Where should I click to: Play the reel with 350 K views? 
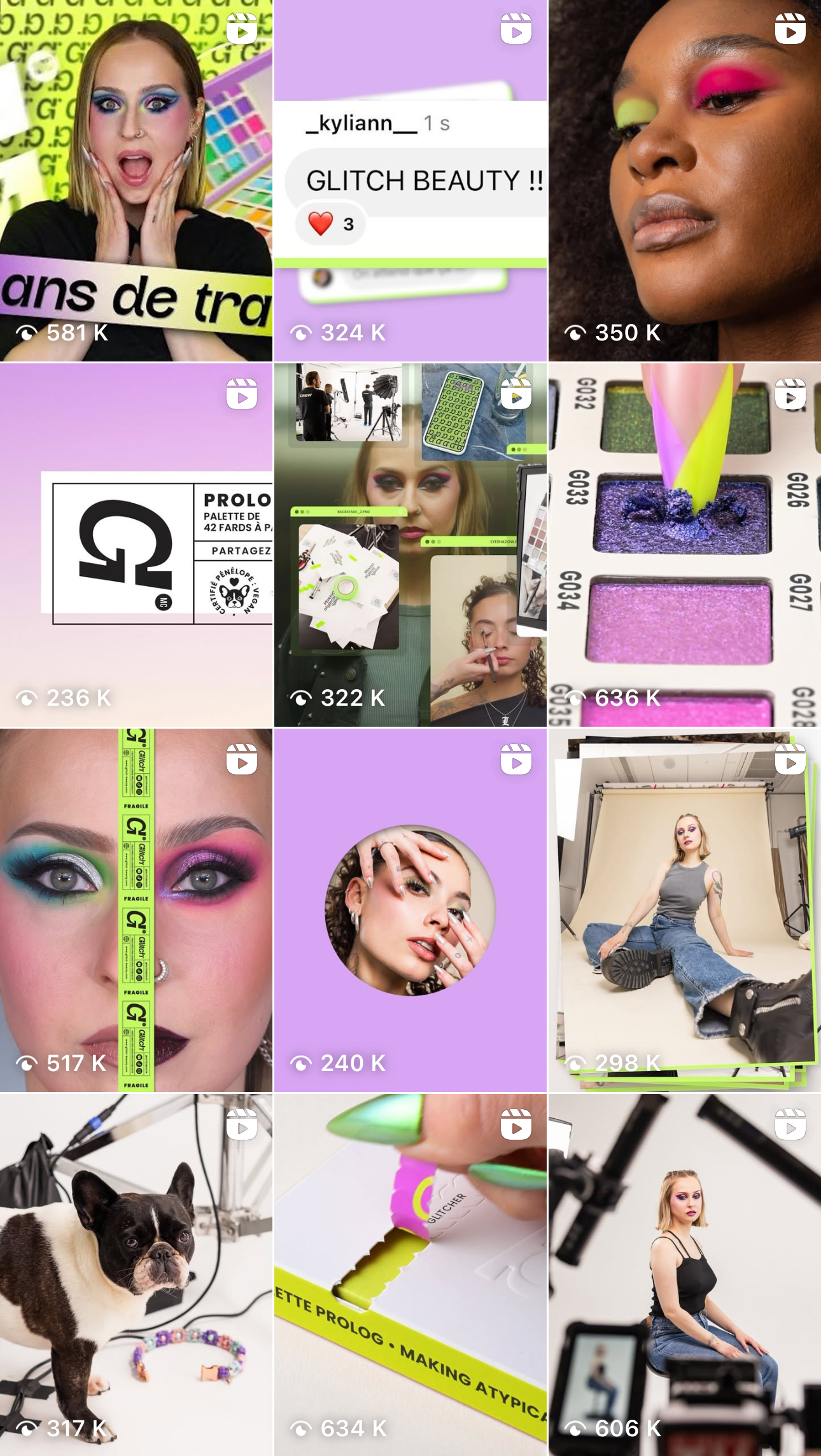coord(685,181)
